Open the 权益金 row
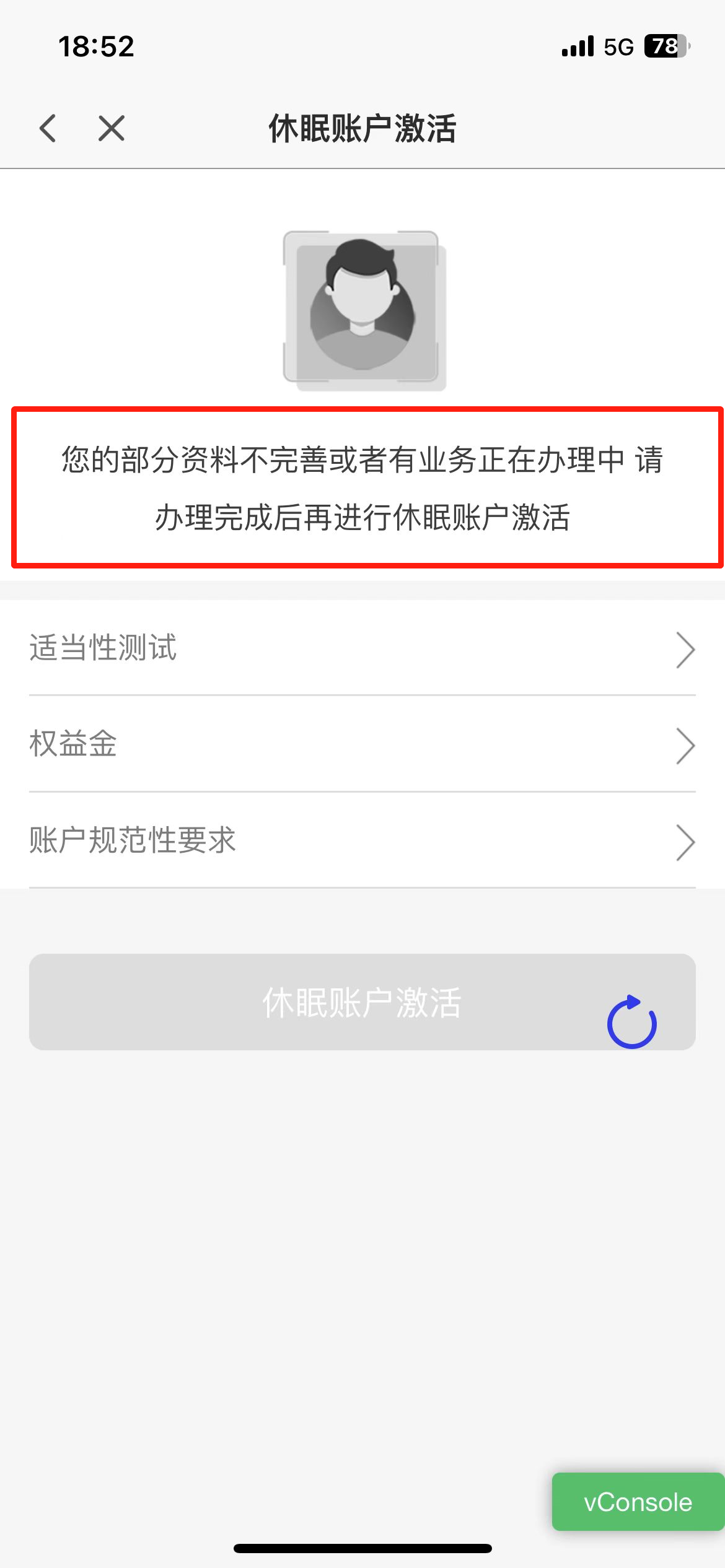This screenshot has height=1568, width=725. [362, 744]
